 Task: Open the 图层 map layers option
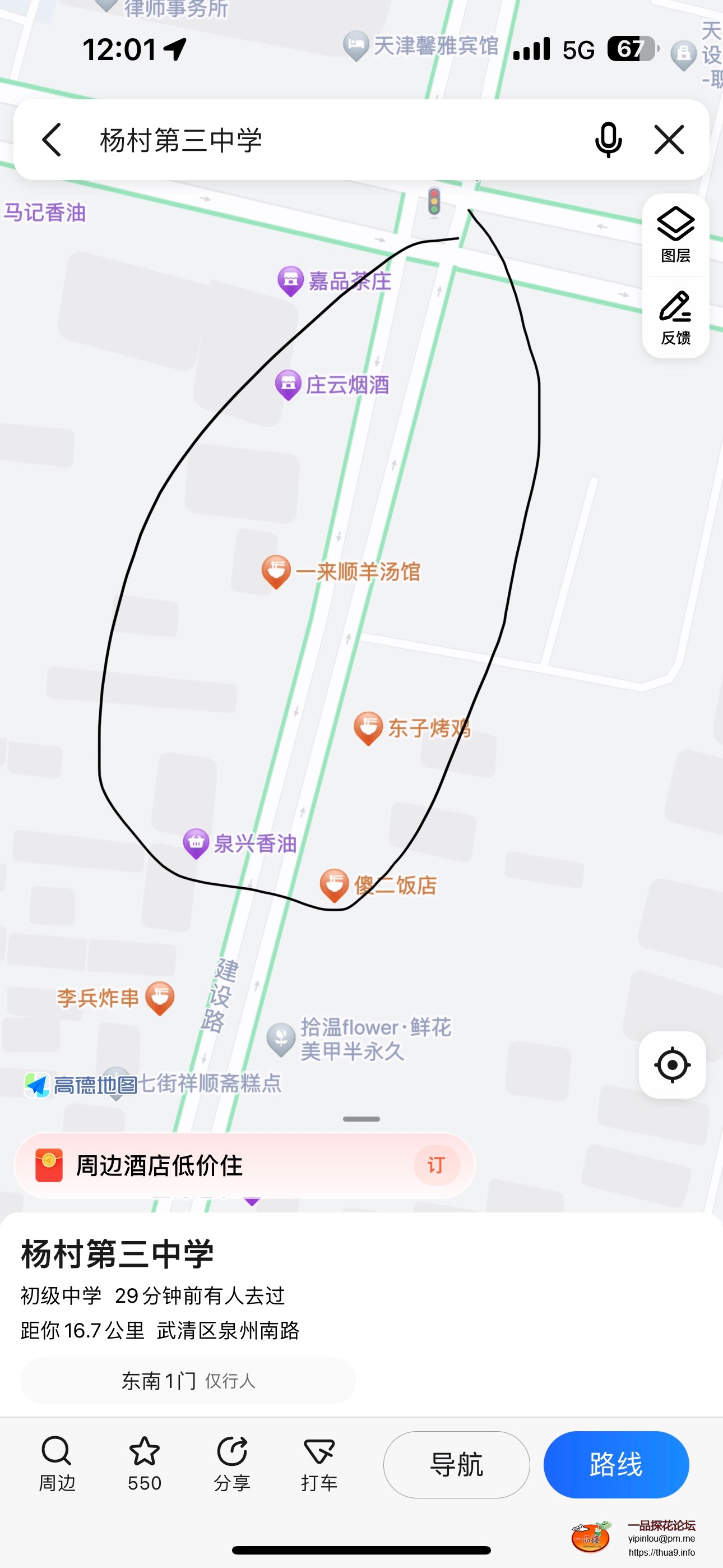(675, 234)
